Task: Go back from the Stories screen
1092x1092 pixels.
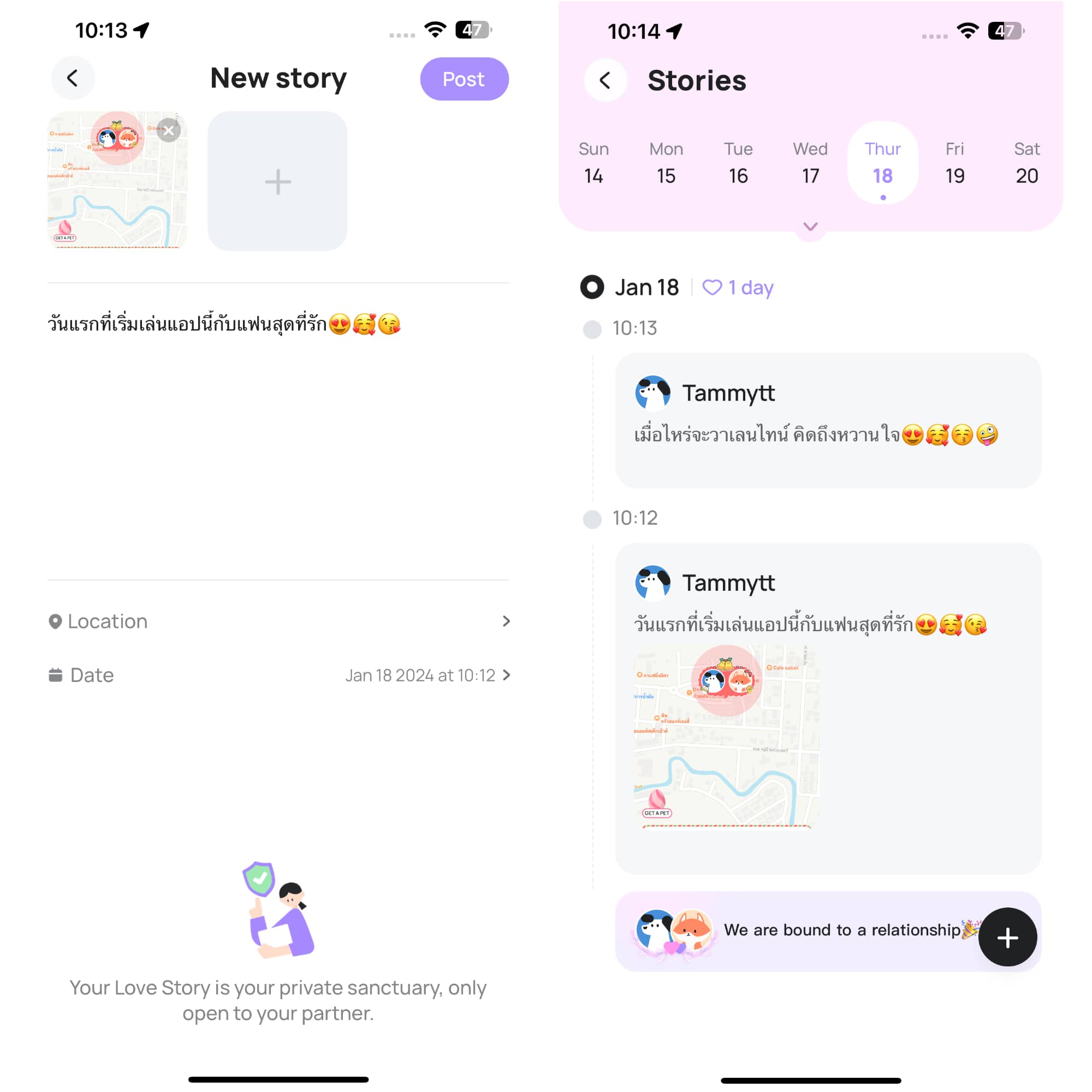Action: tap(605, 80)
